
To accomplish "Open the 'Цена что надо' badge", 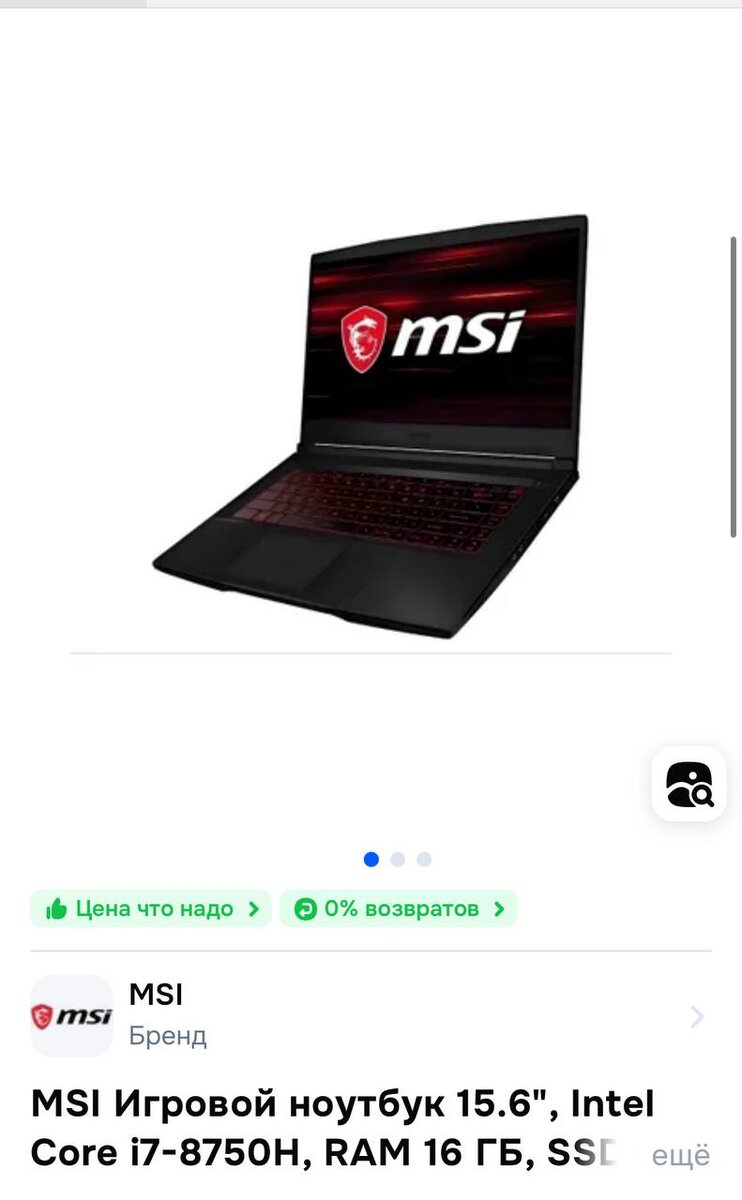I will point(151,909).
